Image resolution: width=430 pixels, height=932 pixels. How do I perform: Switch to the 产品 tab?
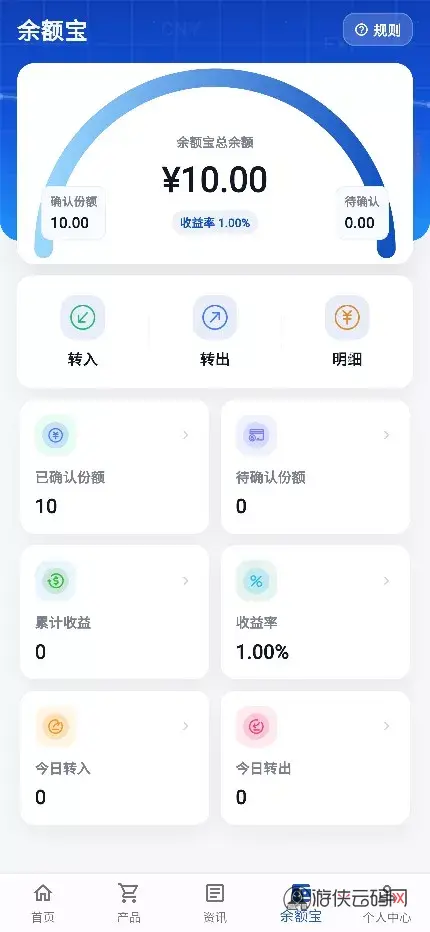128,903
